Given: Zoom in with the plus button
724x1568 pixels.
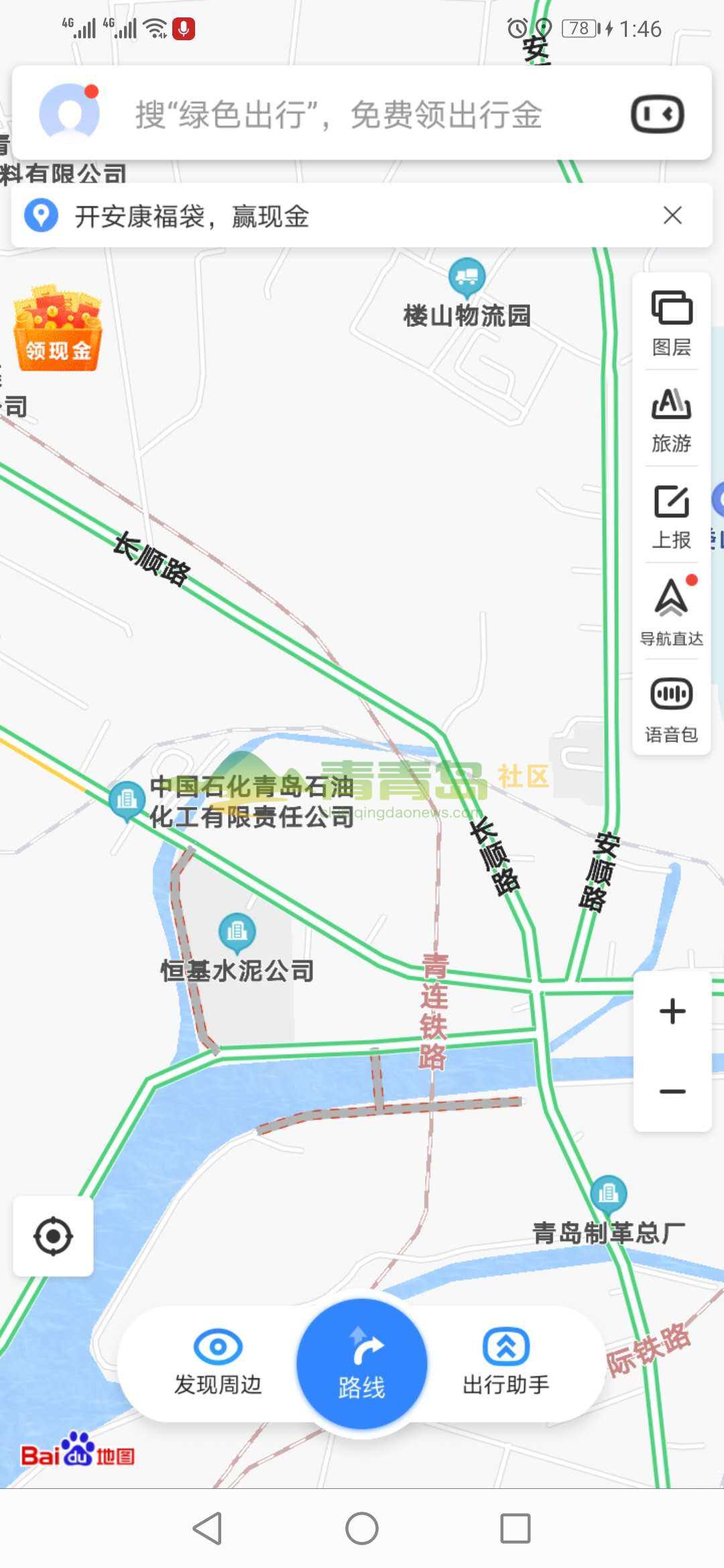Looking at the screenshot, I should (672, 1011).
